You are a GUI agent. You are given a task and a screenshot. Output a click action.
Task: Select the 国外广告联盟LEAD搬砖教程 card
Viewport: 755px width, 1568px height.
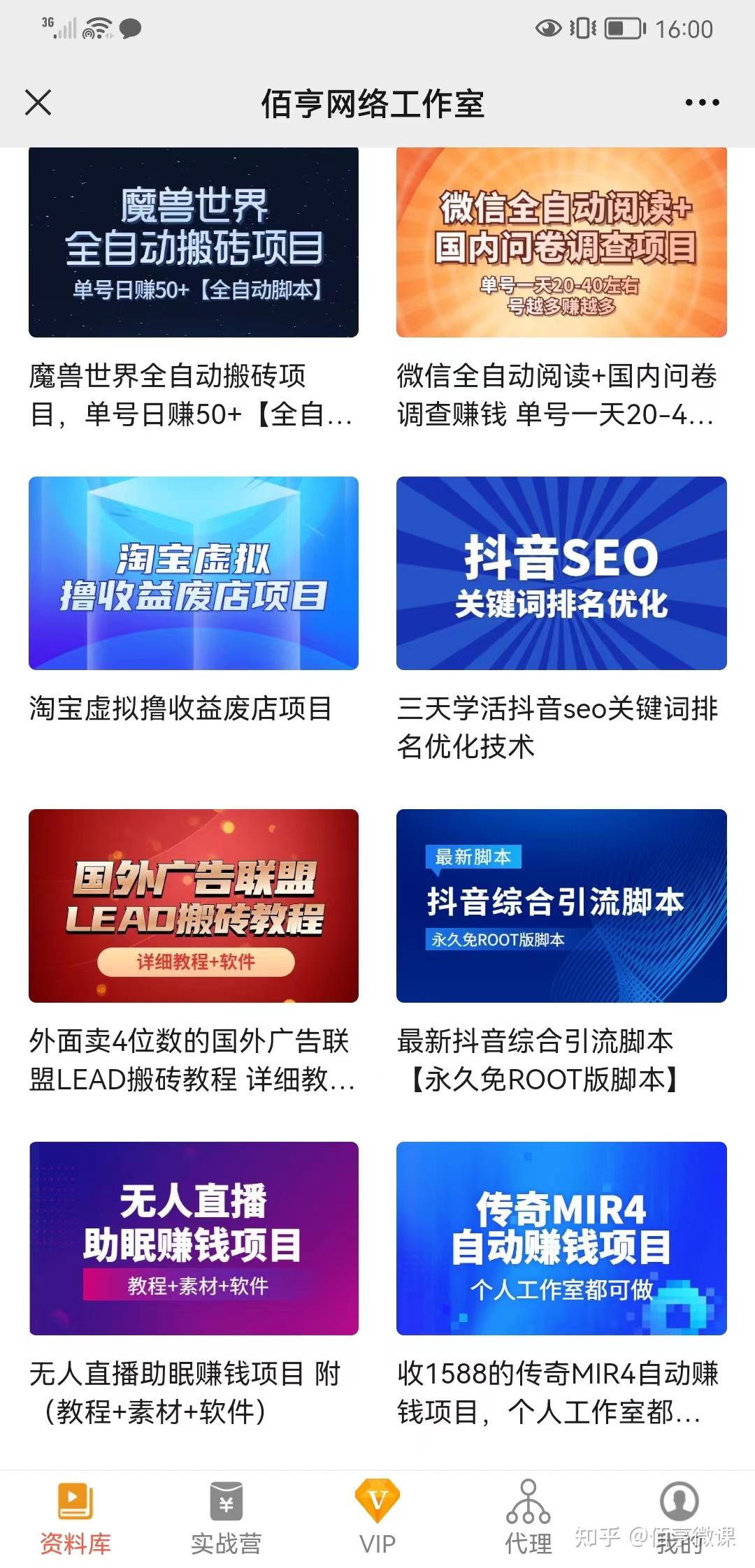click(194, 906)
